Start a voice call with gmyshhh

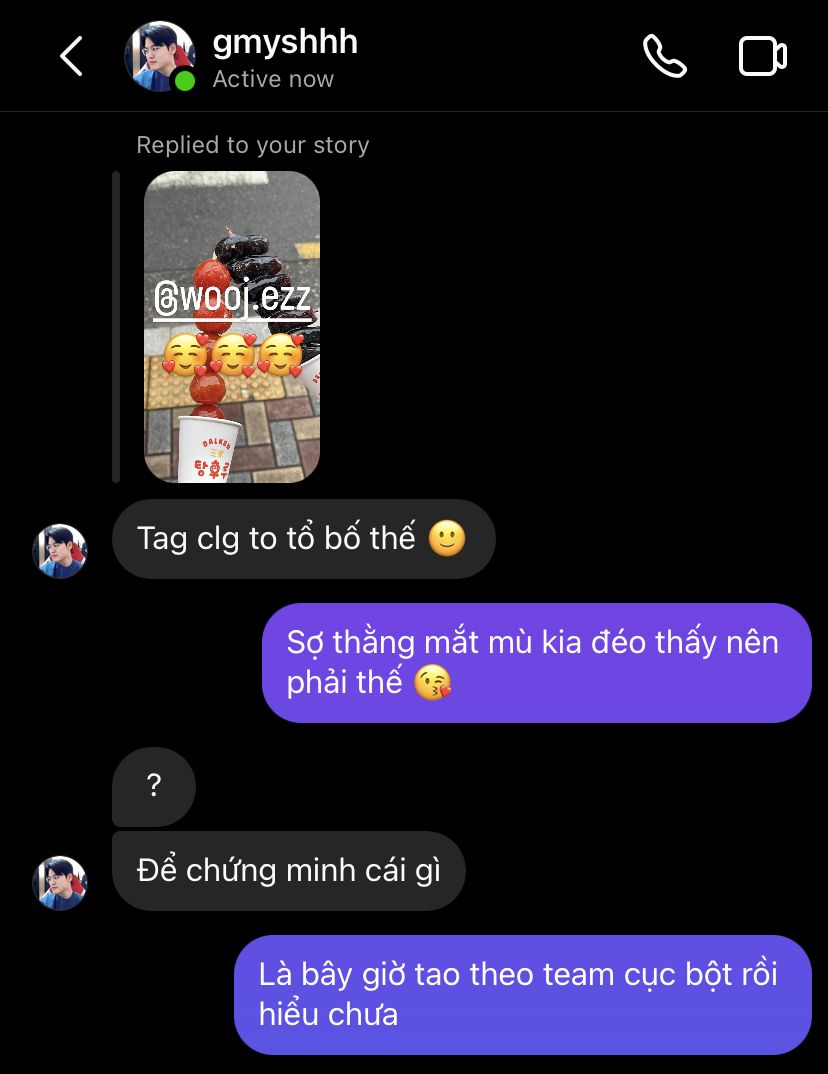tap(664, 57)
